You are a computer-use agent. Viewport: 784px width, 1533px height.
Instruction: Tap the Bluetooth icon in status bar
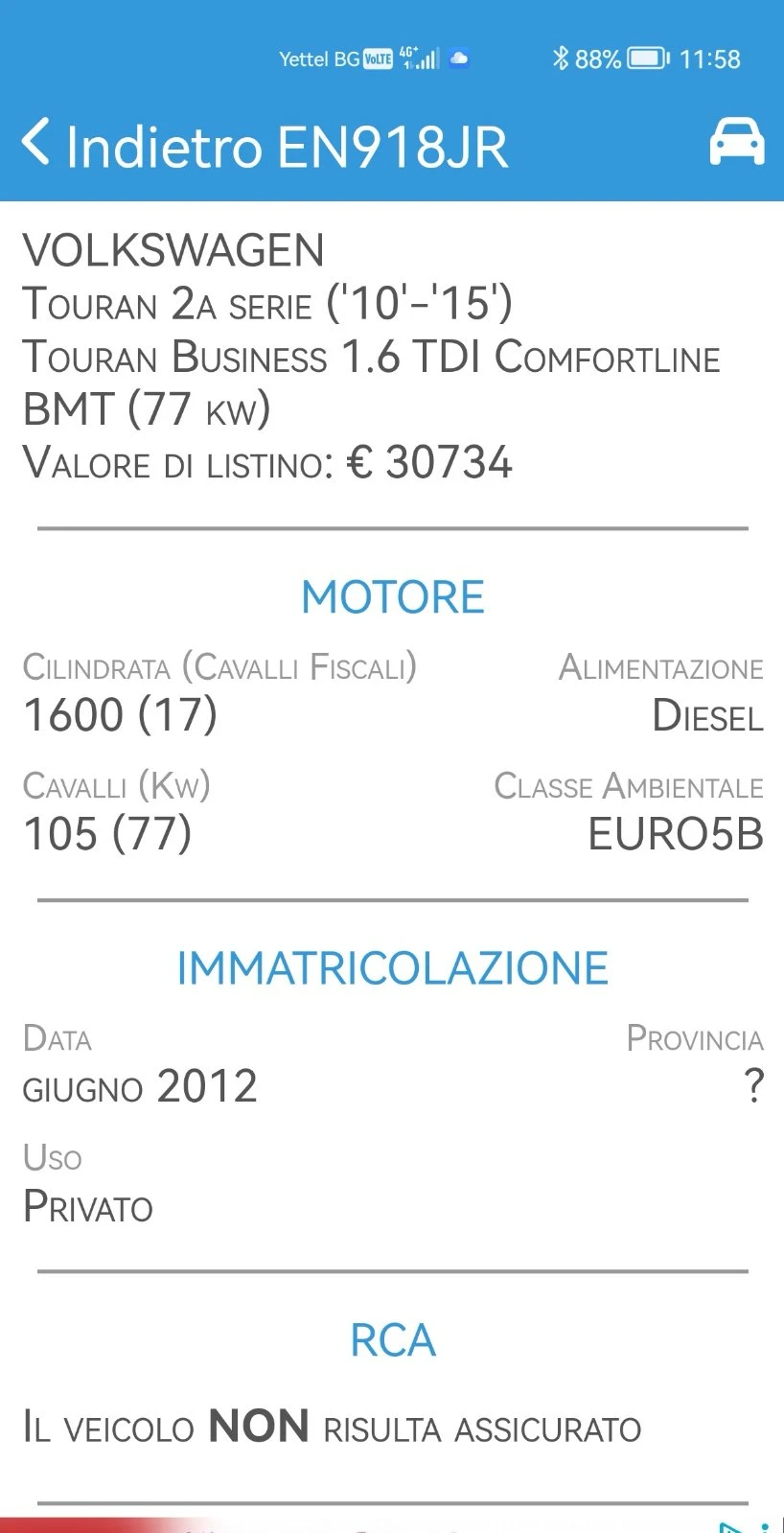click(564, 58)
